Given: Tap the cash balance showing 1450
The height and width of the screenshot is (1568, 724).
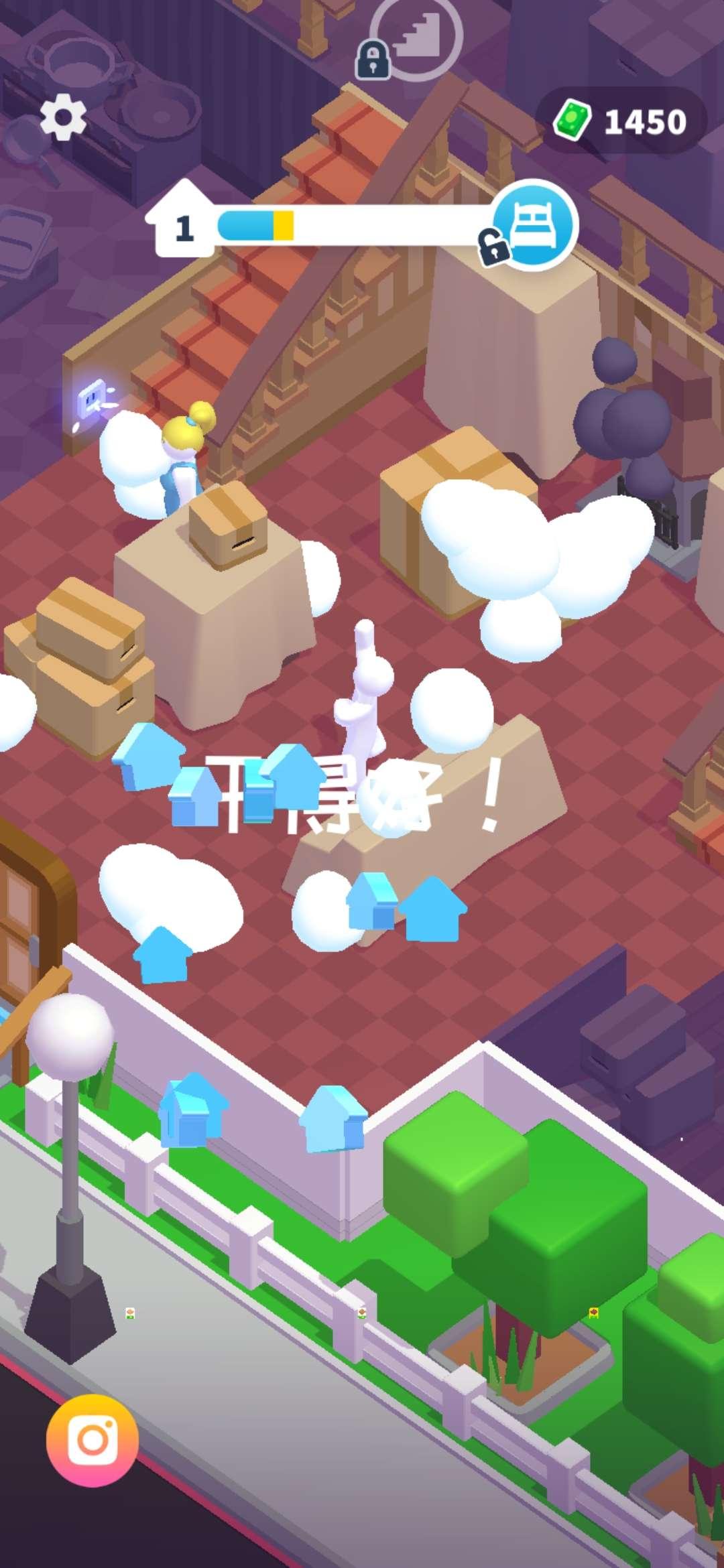Looking at the screenshot, I should click(622, 121).
